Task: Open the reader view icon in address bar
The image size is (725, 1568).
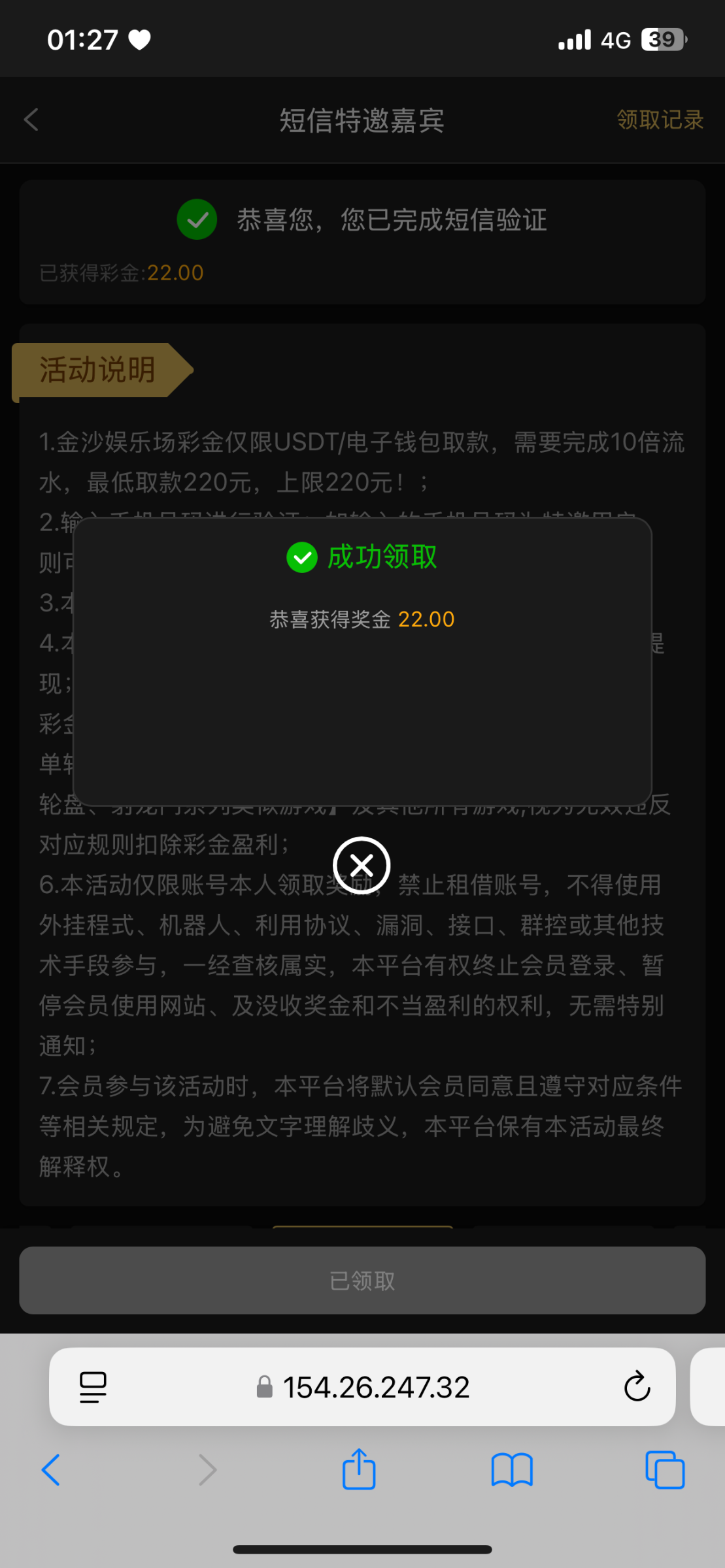Action: pos(92,1388)
